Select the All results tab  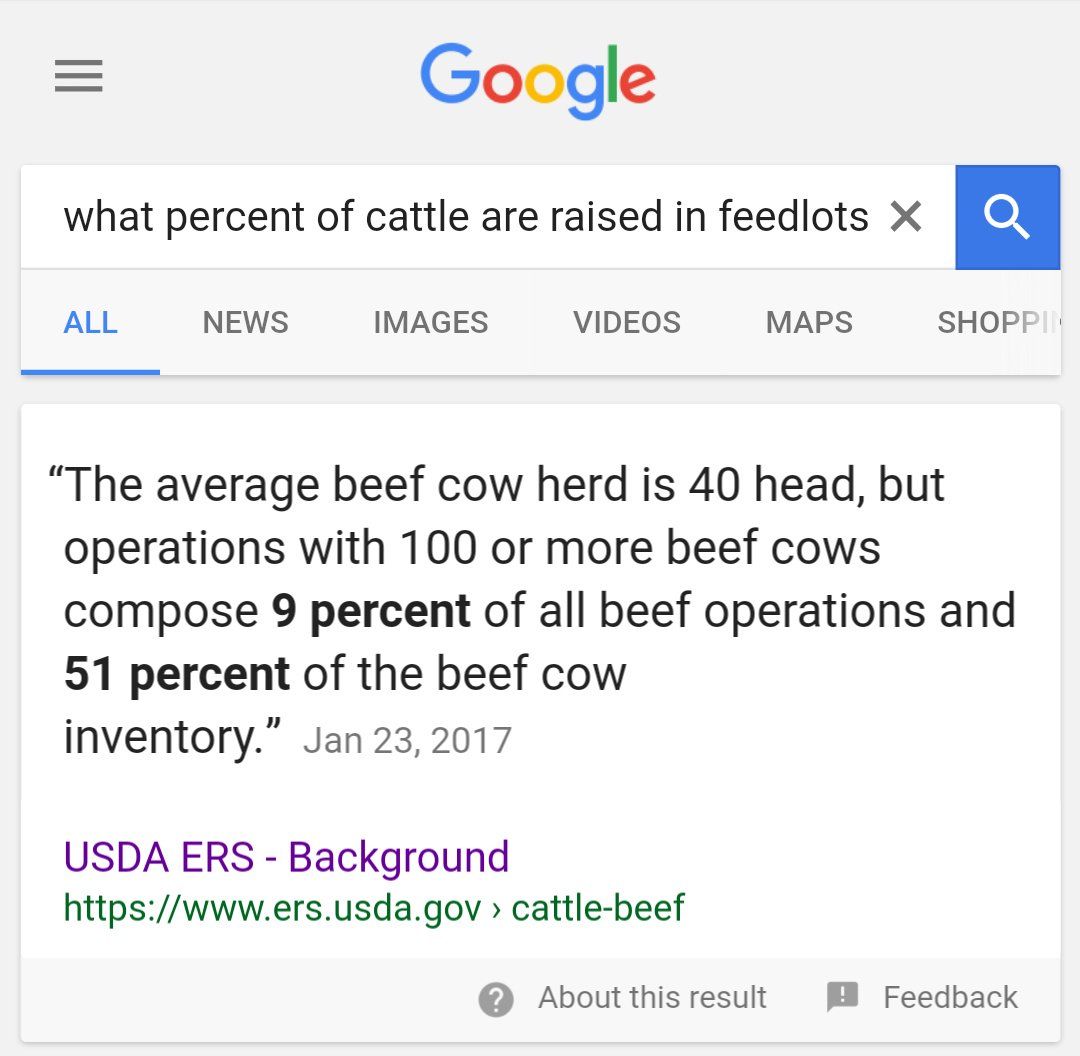(x=90, y=323)
